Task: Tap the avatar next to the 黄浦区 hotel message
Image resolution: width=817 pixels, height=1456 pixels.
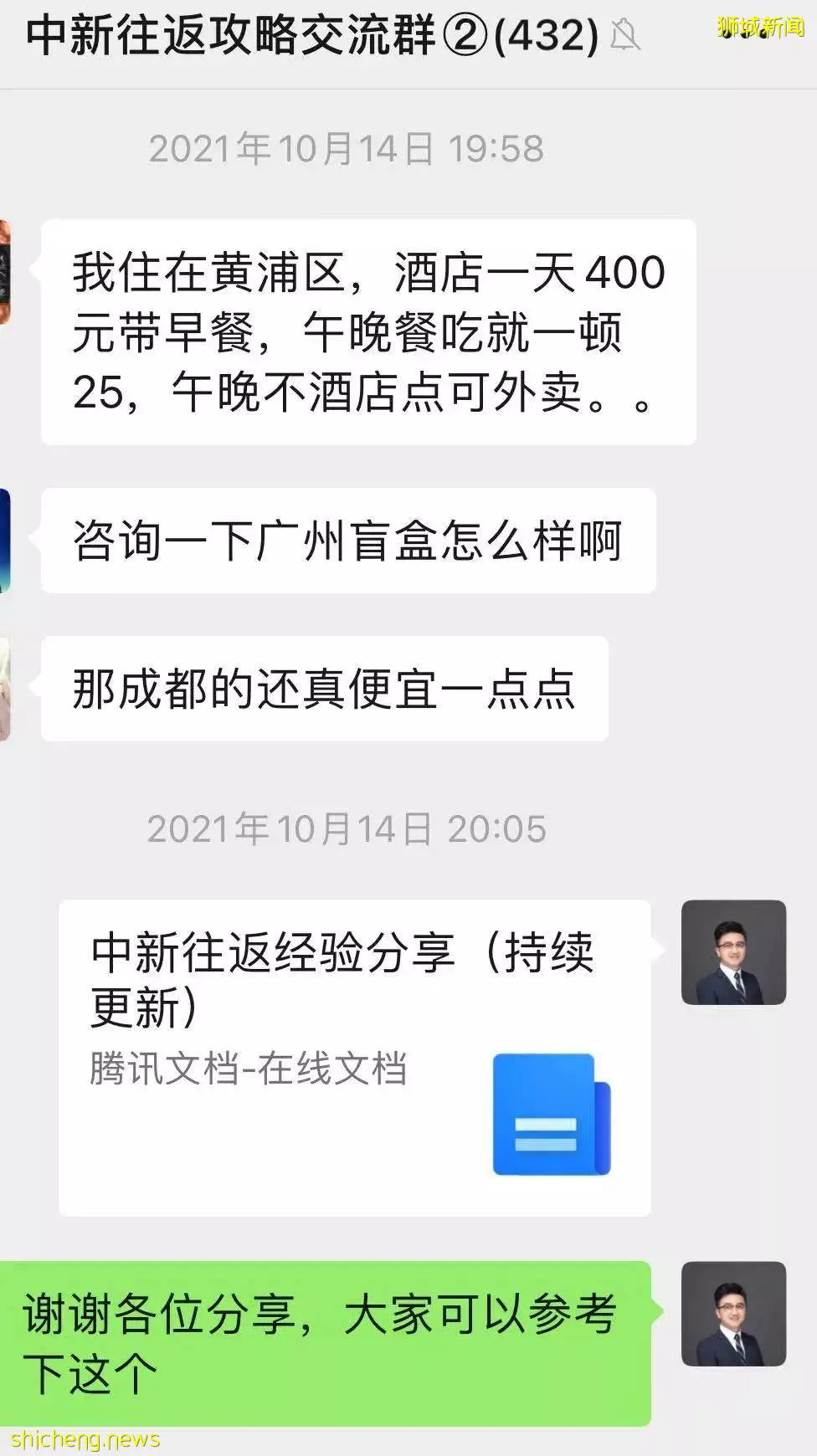Action: click(5, 272)
